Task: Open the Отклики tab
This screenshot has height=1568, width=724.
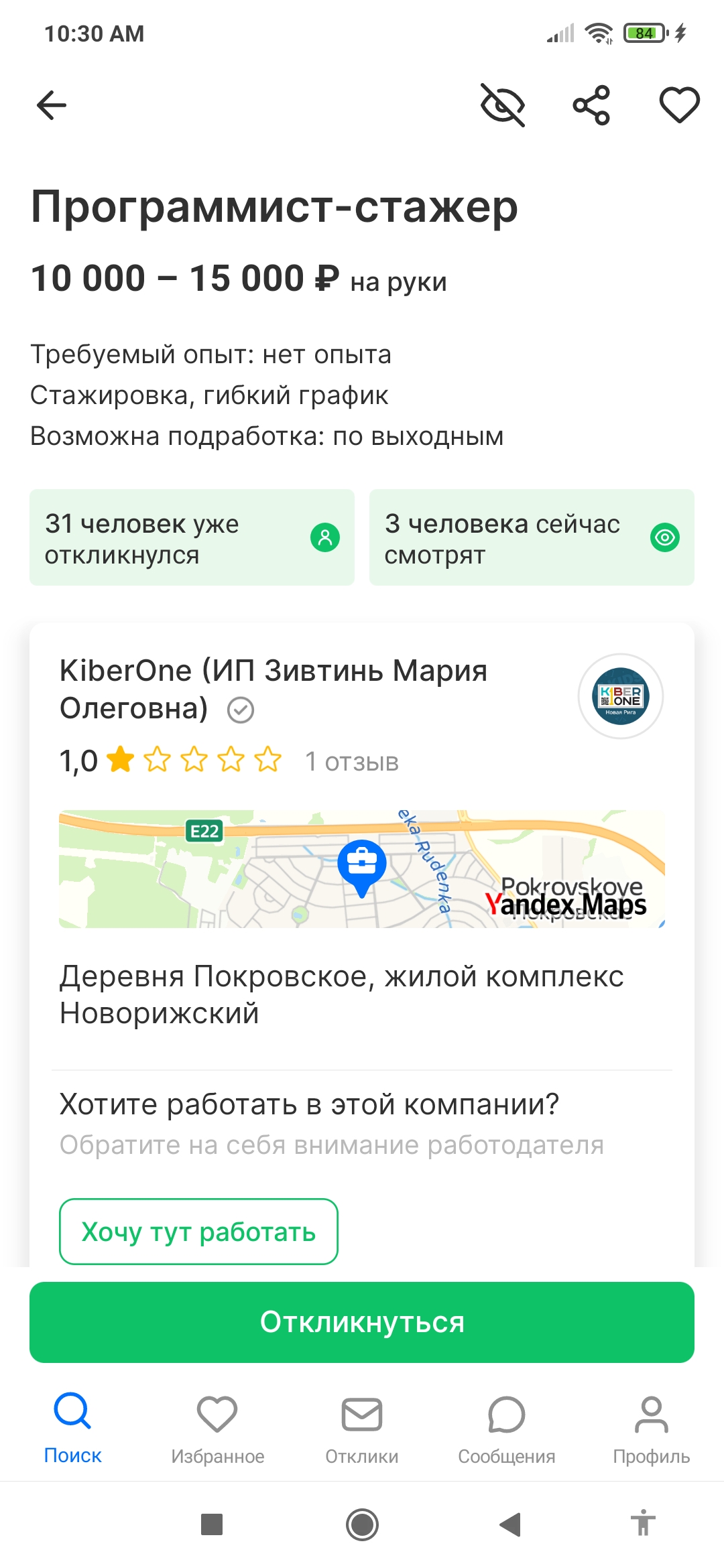Action: point(362,1428)
